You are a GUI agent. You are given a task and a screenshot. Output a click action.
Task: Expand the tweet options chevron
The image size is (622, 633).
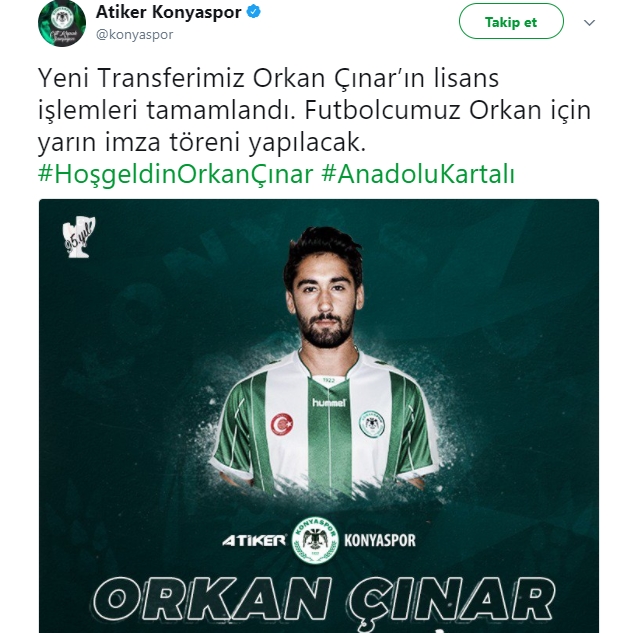[x=591, y=22]
